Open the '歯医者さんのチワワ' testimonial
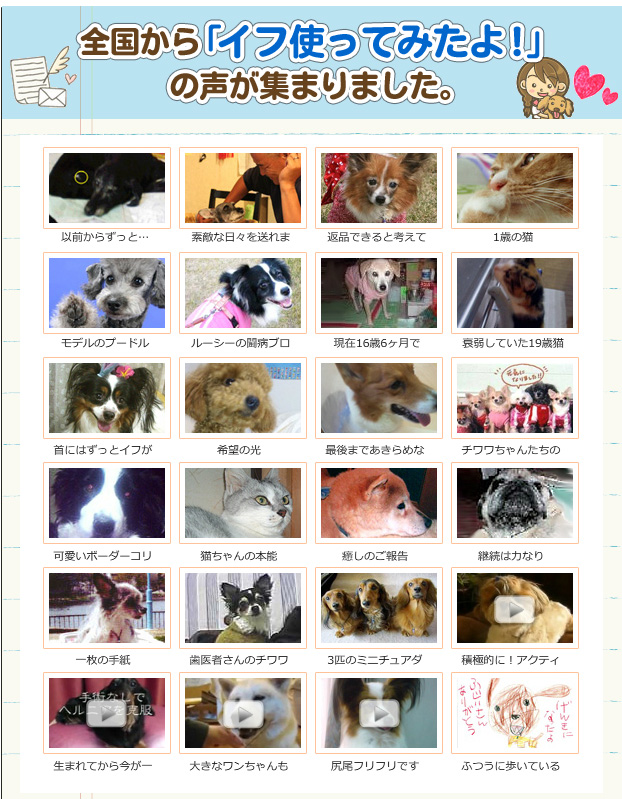 (x=242, y=607)
